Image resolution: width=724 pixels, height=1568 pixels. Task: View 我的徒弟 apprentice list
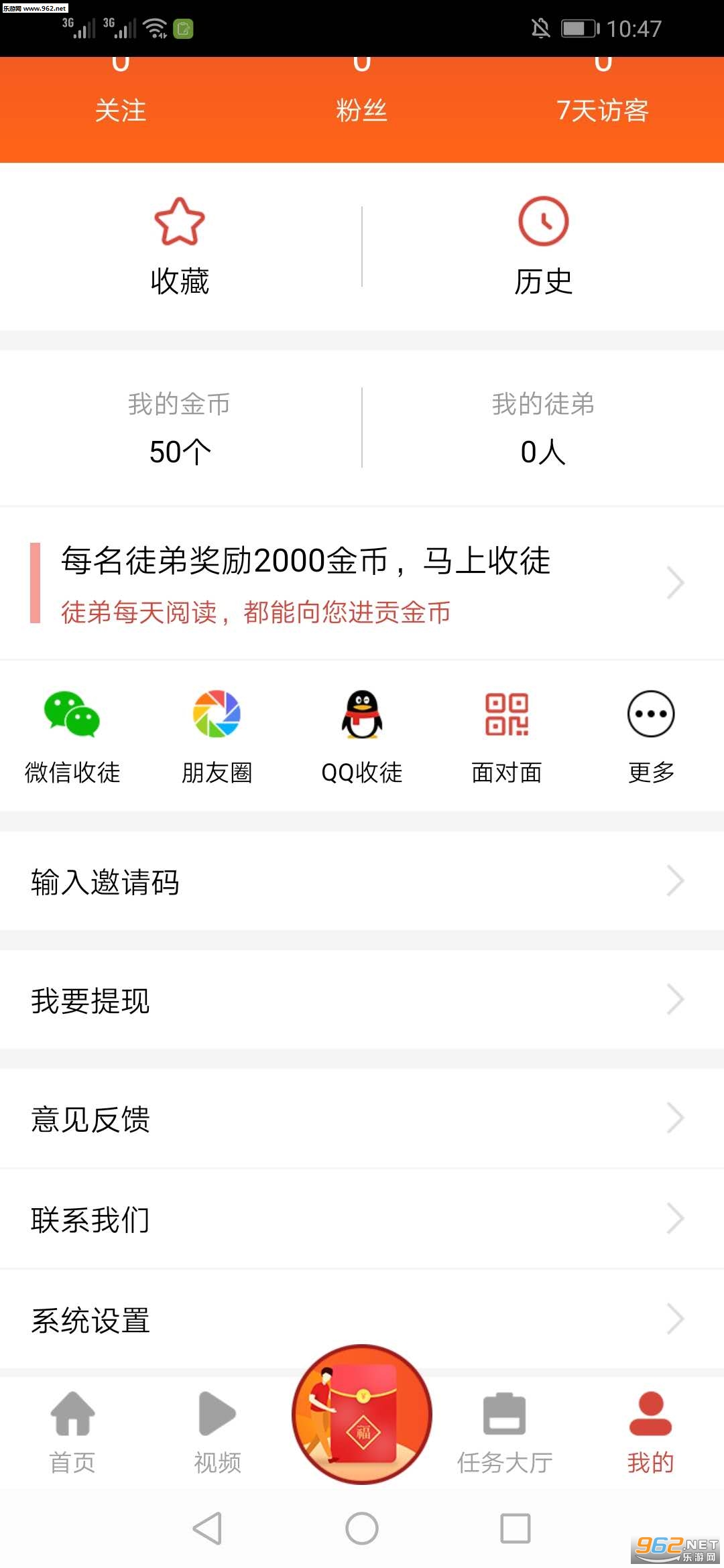[x=543, y=429]
